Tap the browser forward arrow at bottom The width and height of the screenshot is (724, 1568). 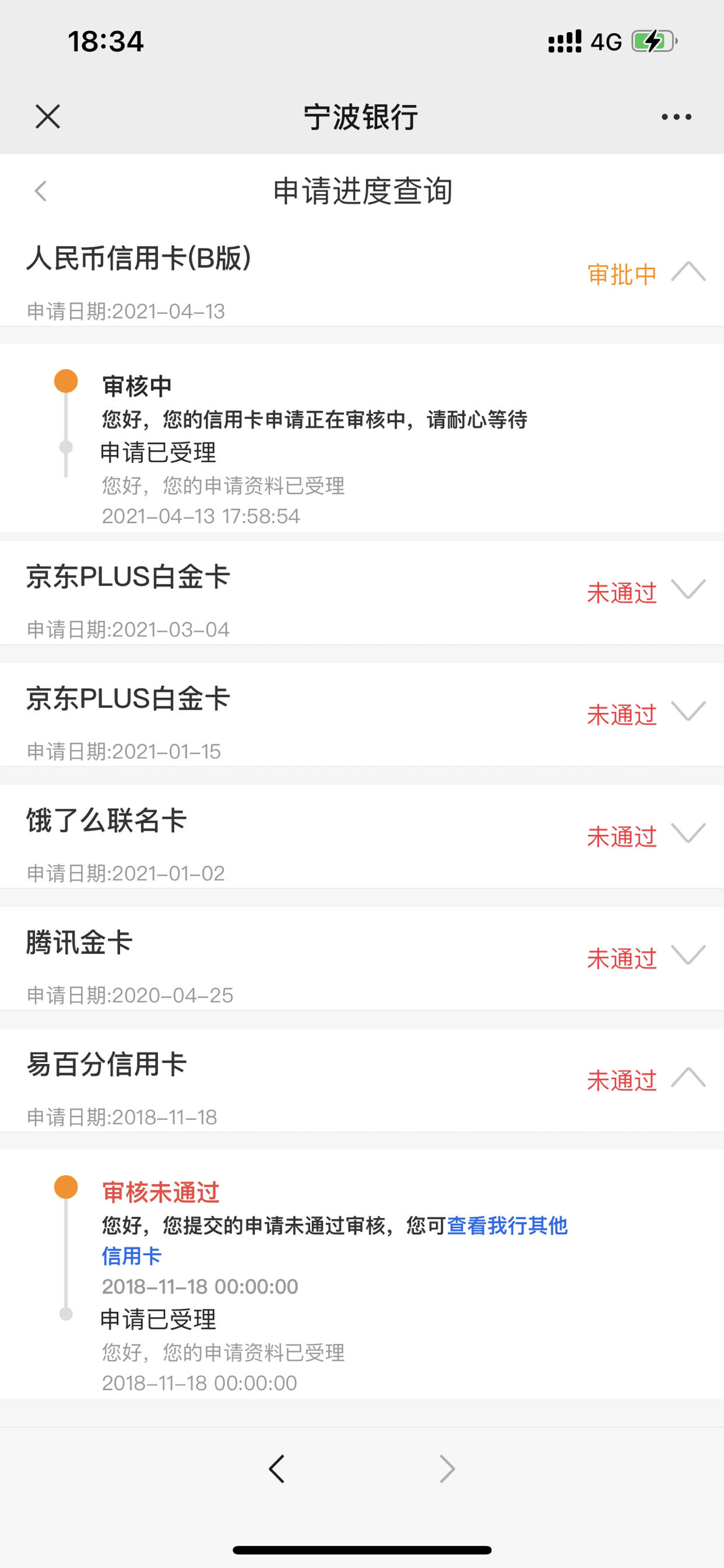click(x=447, y=1469)
